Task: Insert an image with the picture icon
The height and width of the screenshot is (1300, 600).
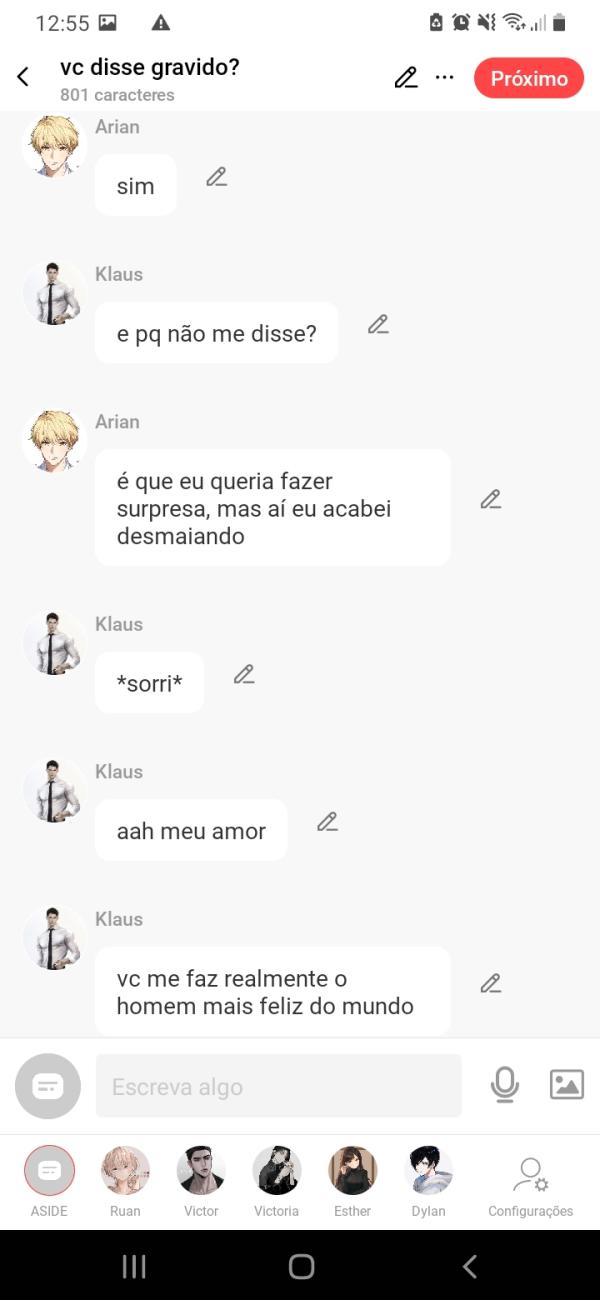Action: 566,1085
